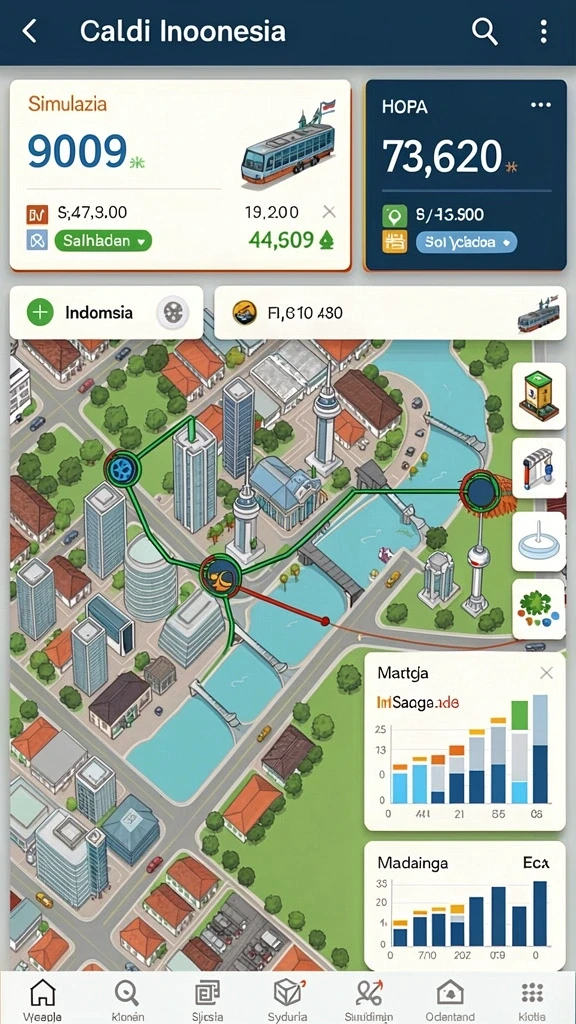Switch to the Weapla home tab
Viewport: 576px width, 1024px height.
tap(42, 1000)
